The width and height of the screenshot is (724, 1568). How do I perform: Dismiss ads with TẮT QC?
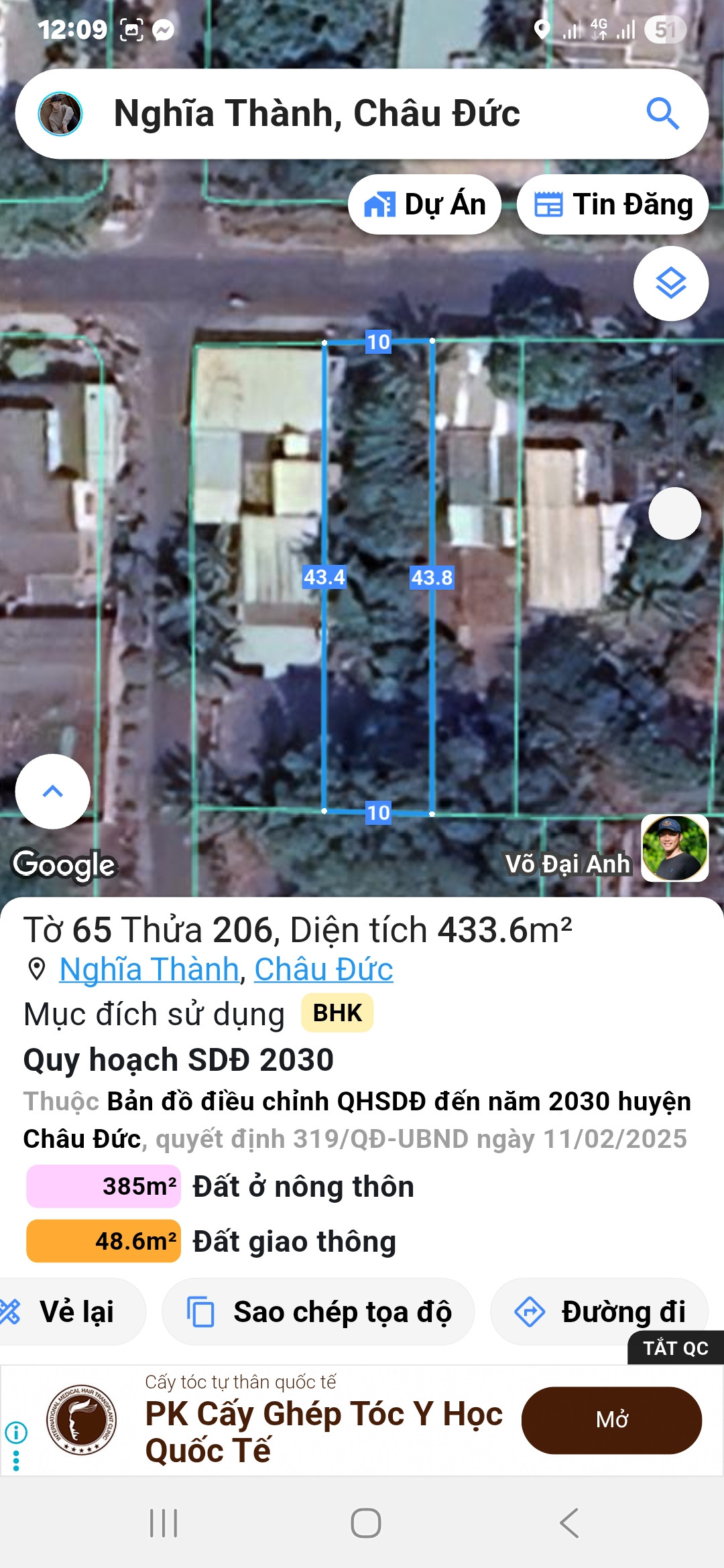coord(675,1348)
